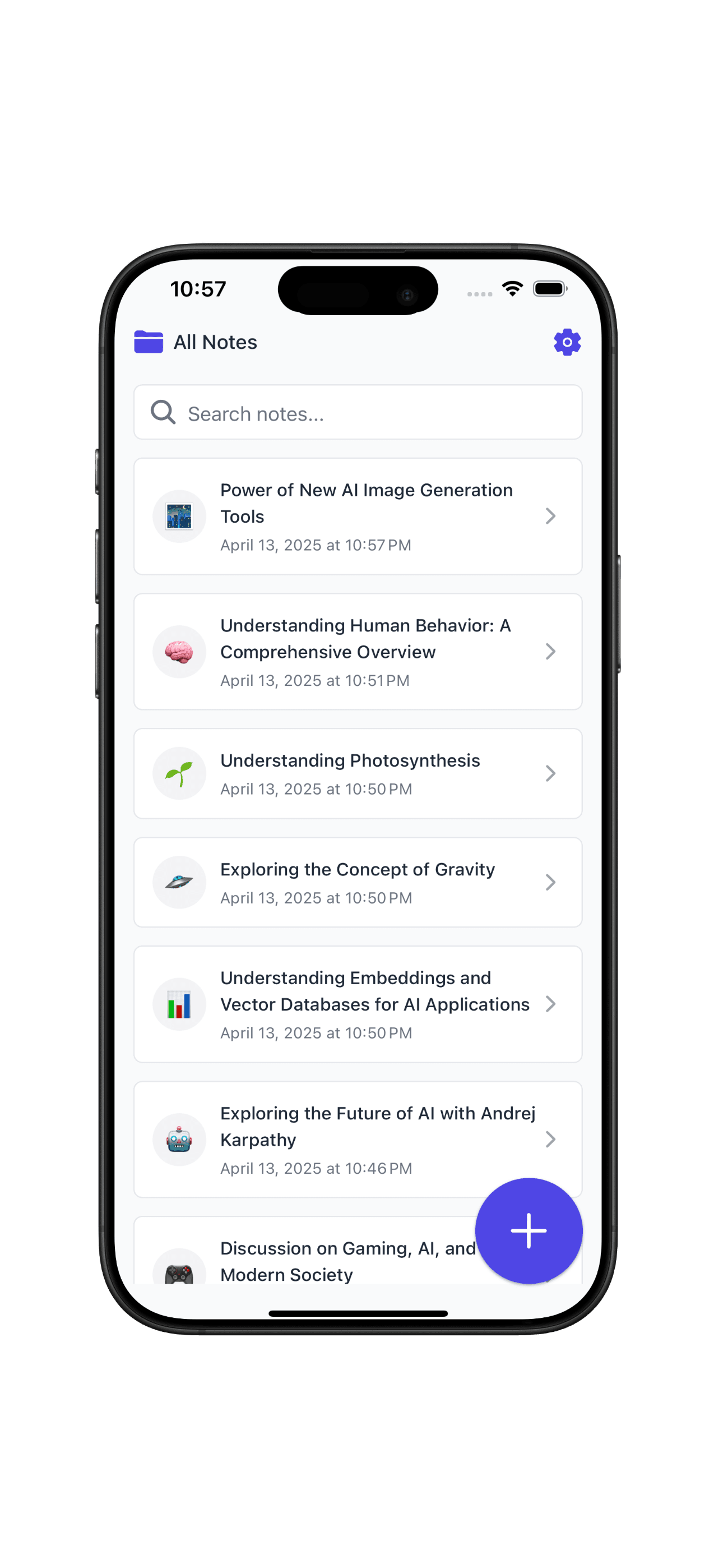
Task: Expand the Understanding Photosynthesis note chevron
Action: tap(551, 773)
